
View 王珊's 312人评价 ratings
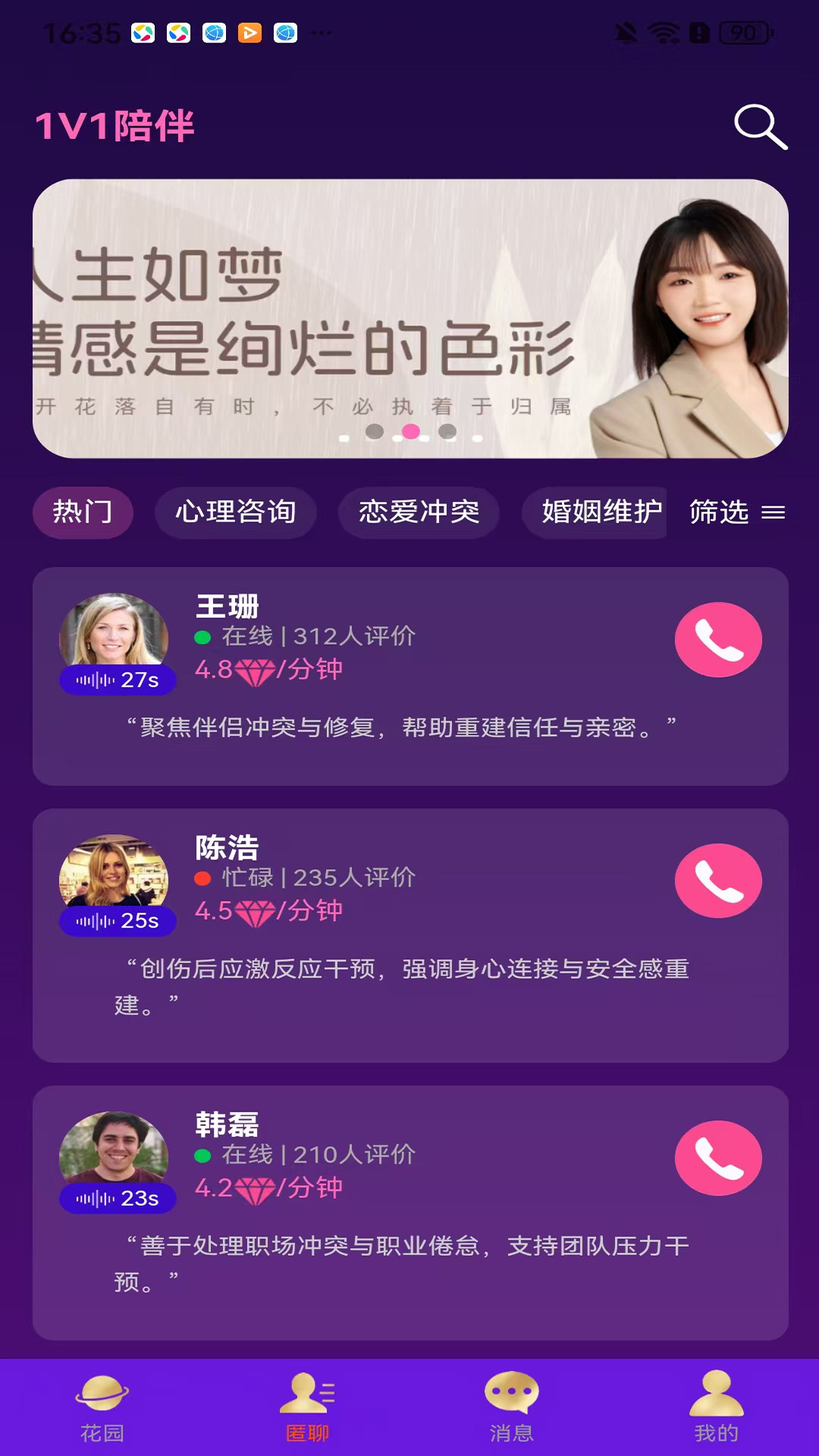(353, 637)
